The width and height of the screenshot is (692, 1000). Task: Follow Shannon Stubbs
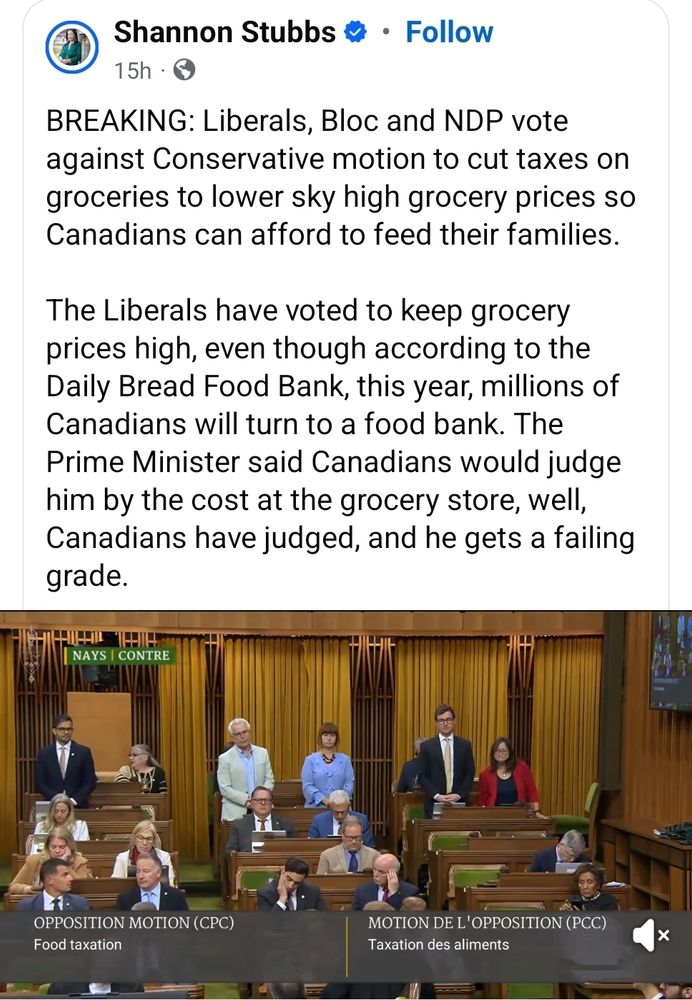(449, 32)
